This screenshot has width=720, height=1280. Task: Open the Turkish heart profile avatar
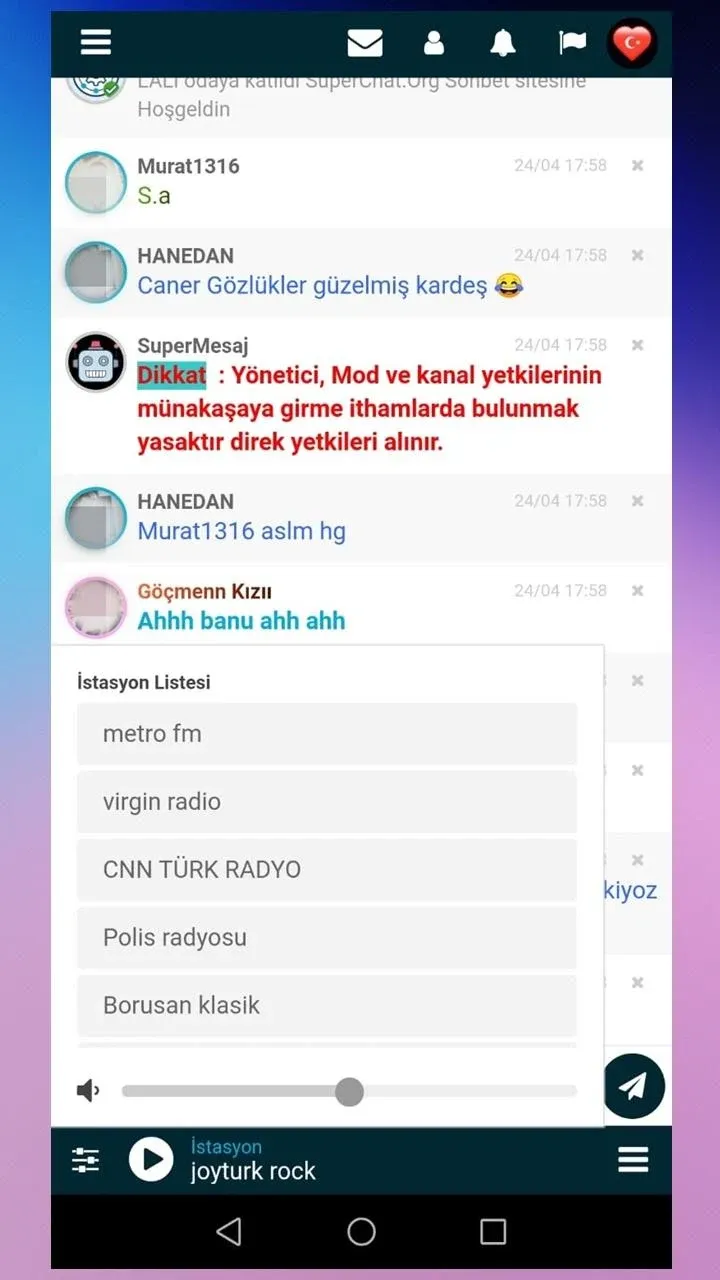632,43
